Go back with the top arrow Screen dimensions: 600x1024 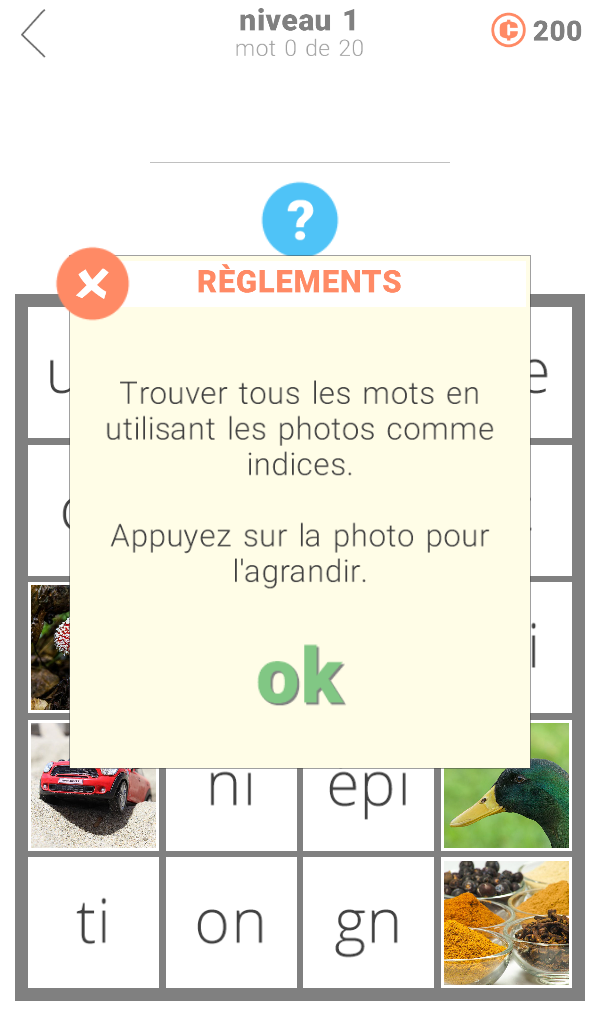coord(34,33)
